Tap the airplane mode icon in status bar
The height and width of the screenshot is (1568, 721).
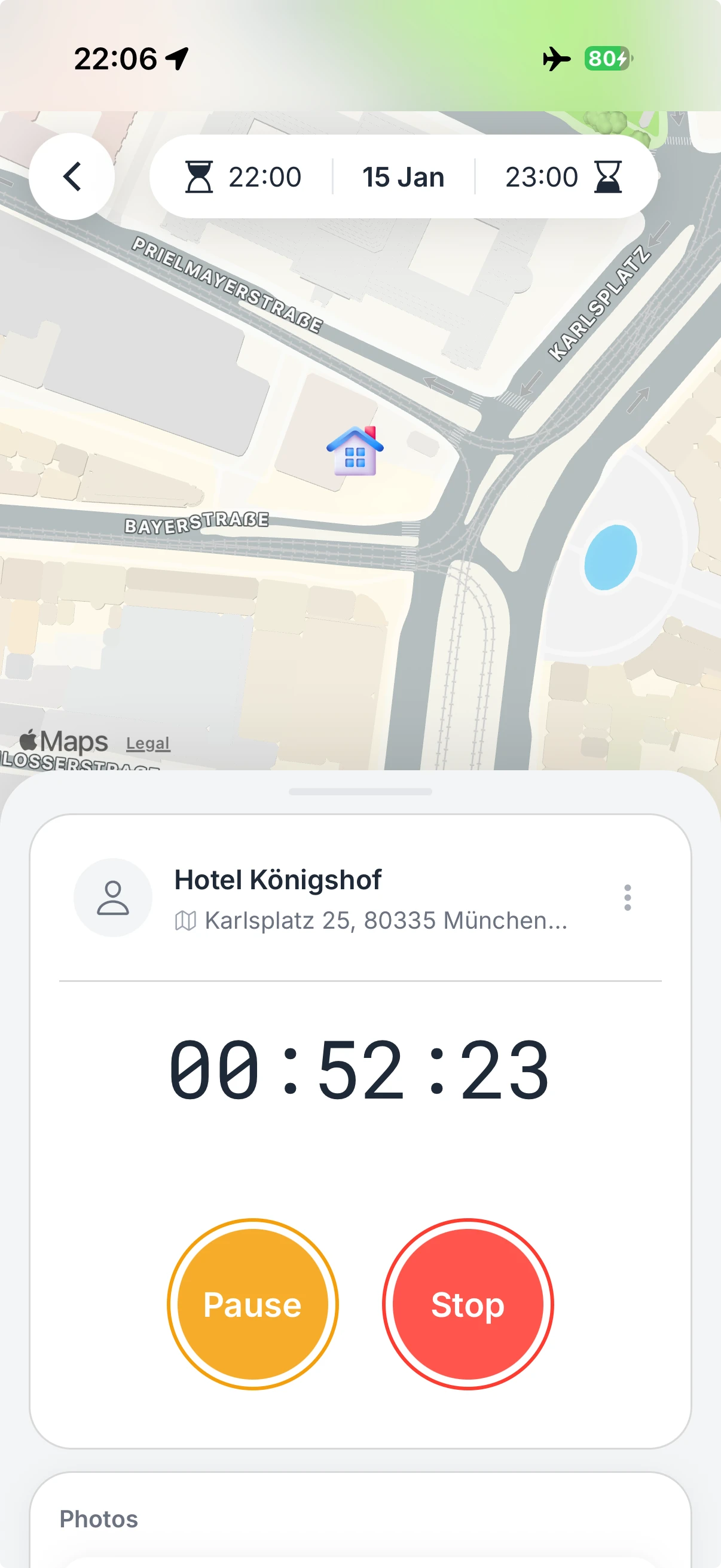pyautogui.click(x=555, y=58)
